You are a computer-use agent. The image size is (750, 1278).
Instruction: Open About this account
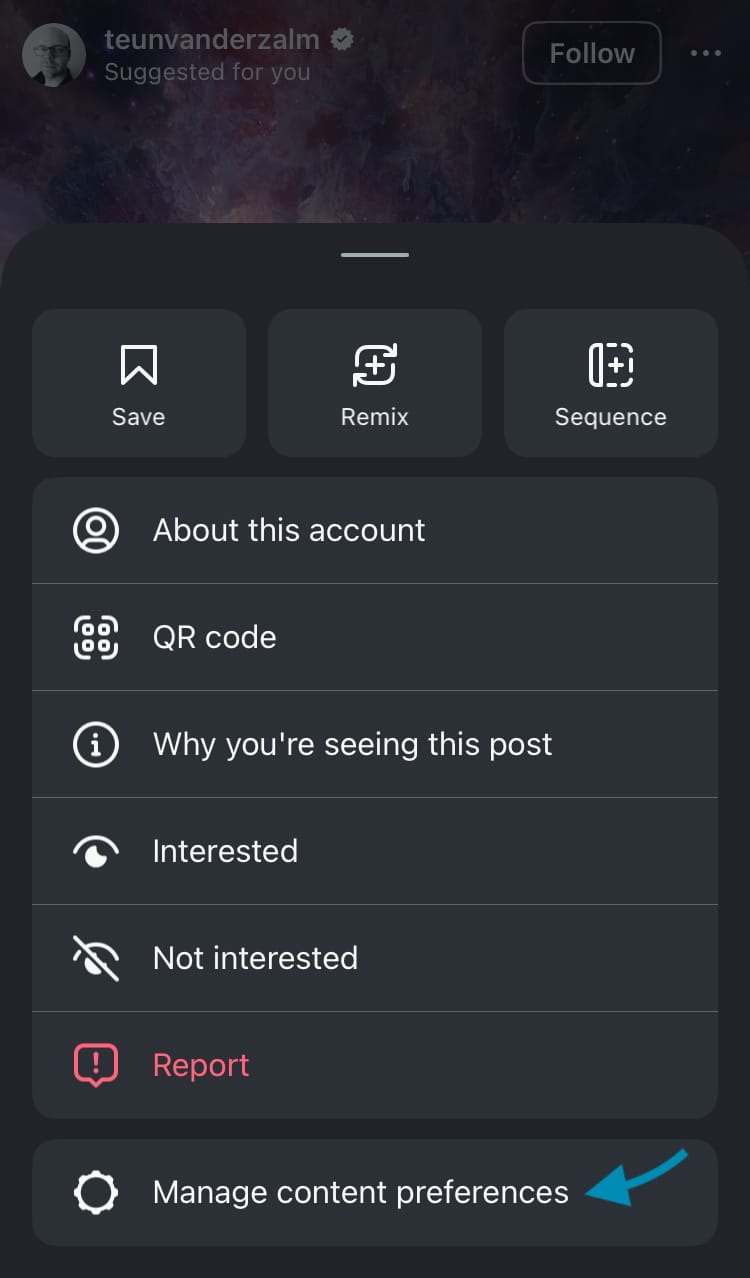click(x=375, y=530)
